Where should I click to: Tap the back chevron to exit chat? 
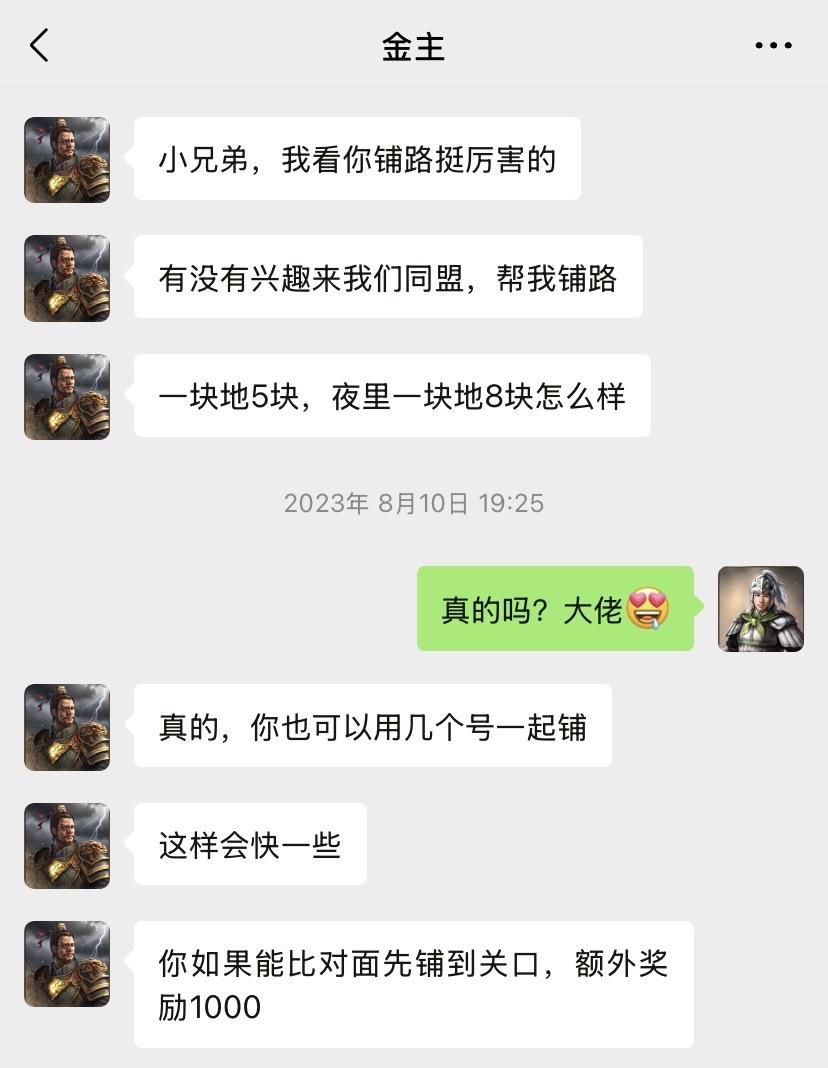pyautogui.click(x=39, y=45)
